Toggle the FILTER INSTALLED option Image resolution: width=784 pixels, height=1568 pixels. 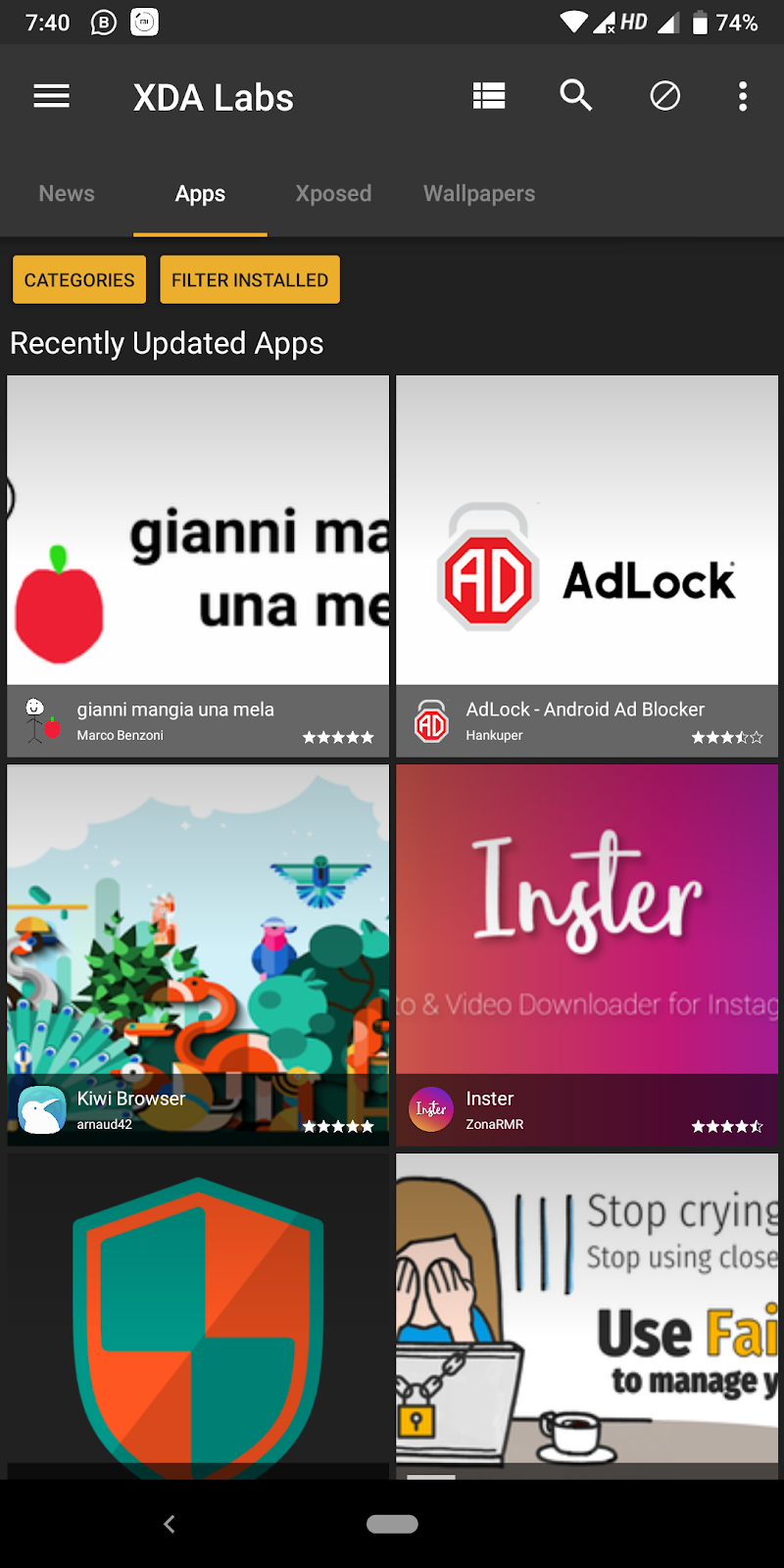click(249, 279)
